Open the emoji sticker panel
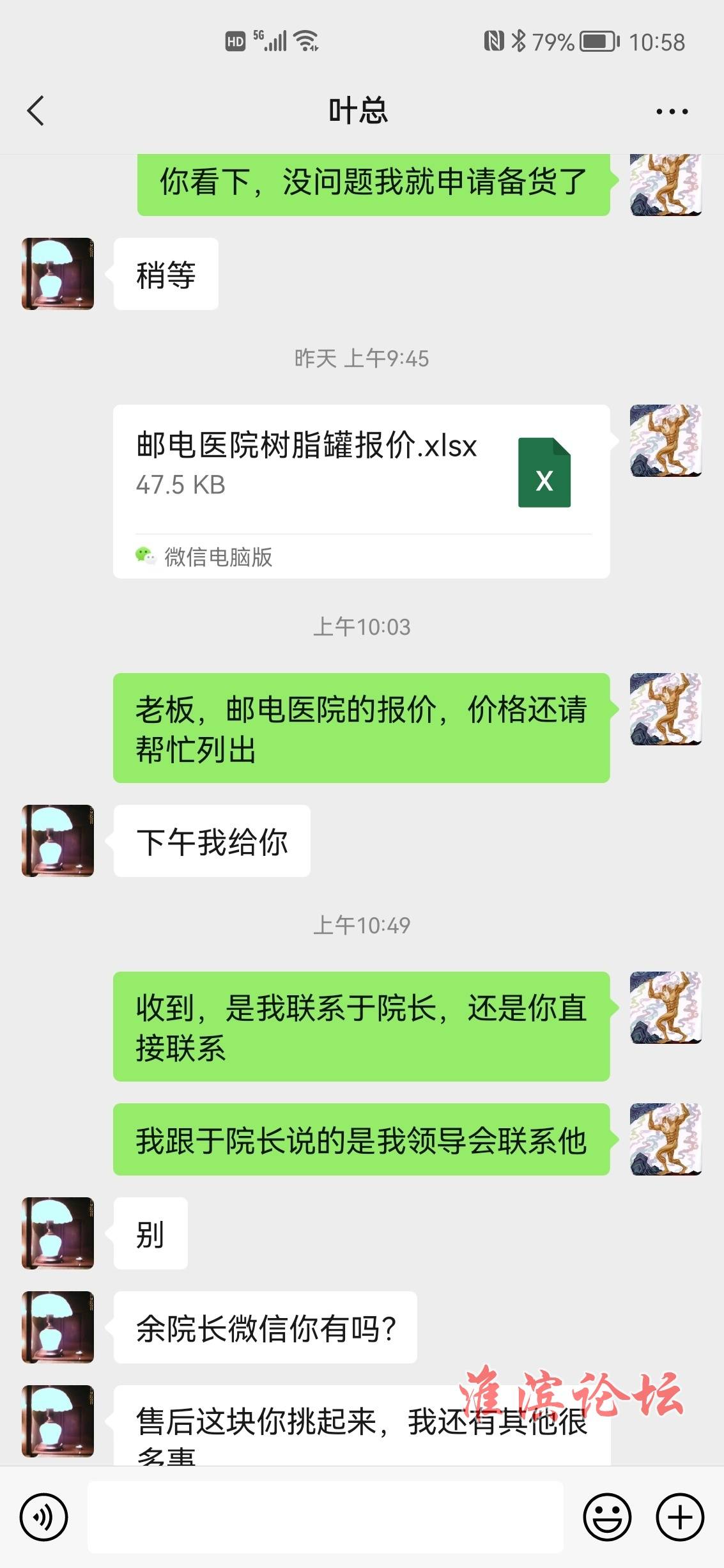 click(x=607, y=1517)
